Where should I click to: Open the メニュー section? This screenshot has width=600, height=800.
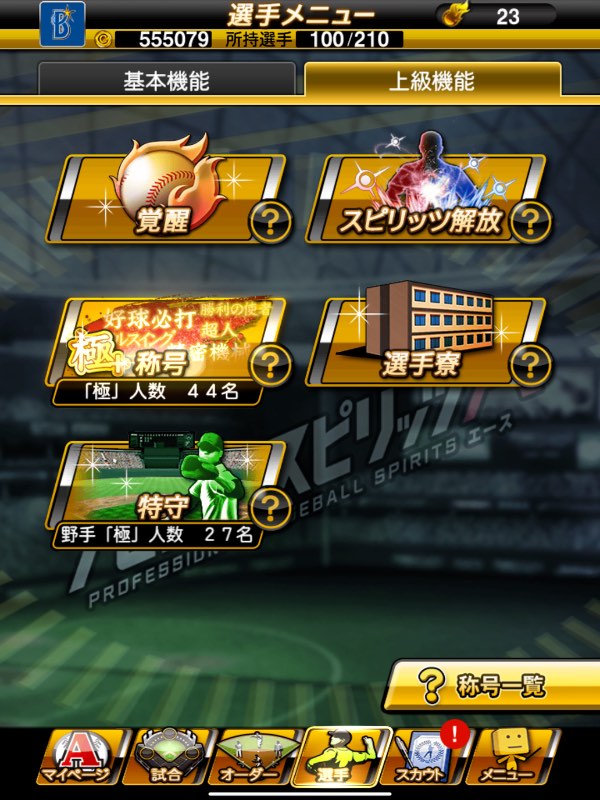(513, 757)
